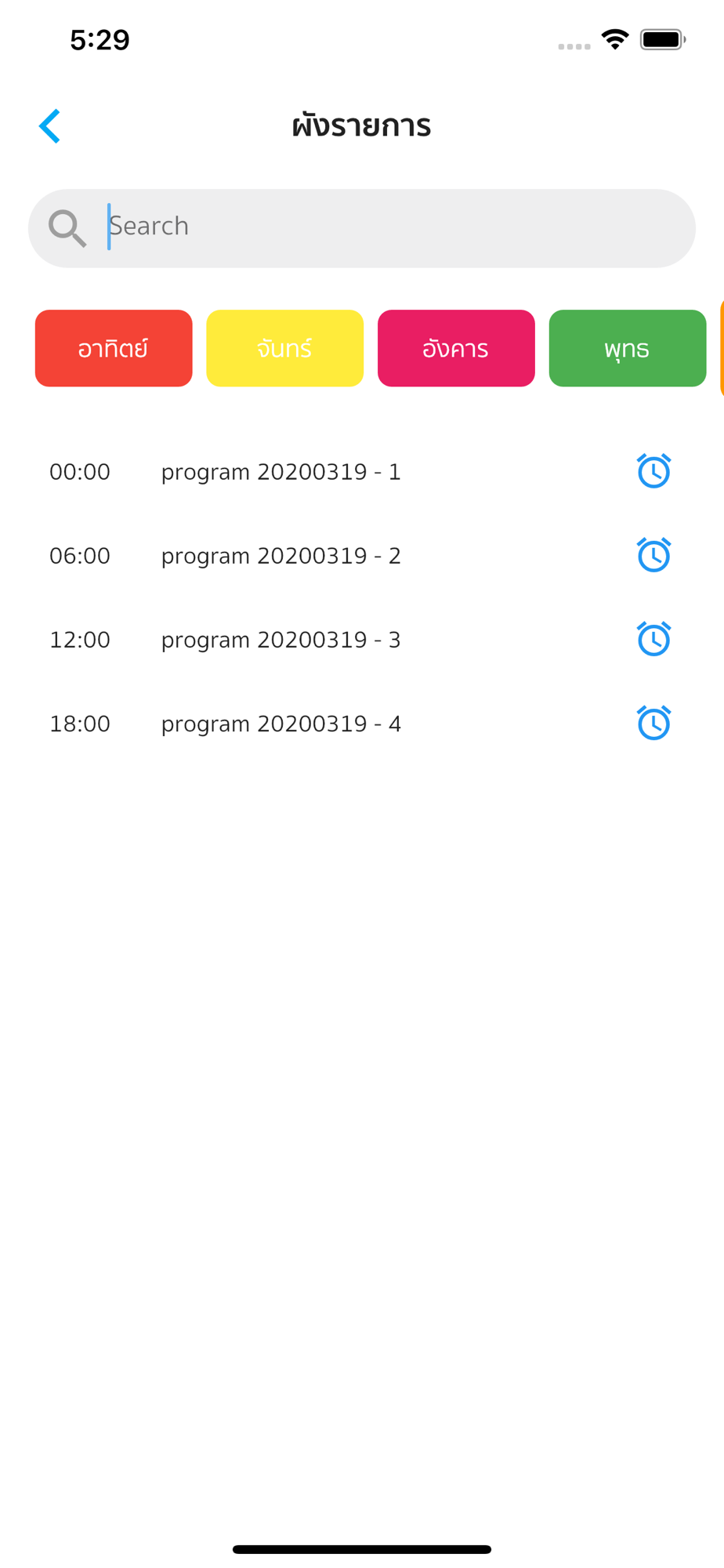The image size is (724, 1568).
Task: Choose the green พุธ day chip
Action: 628,348
